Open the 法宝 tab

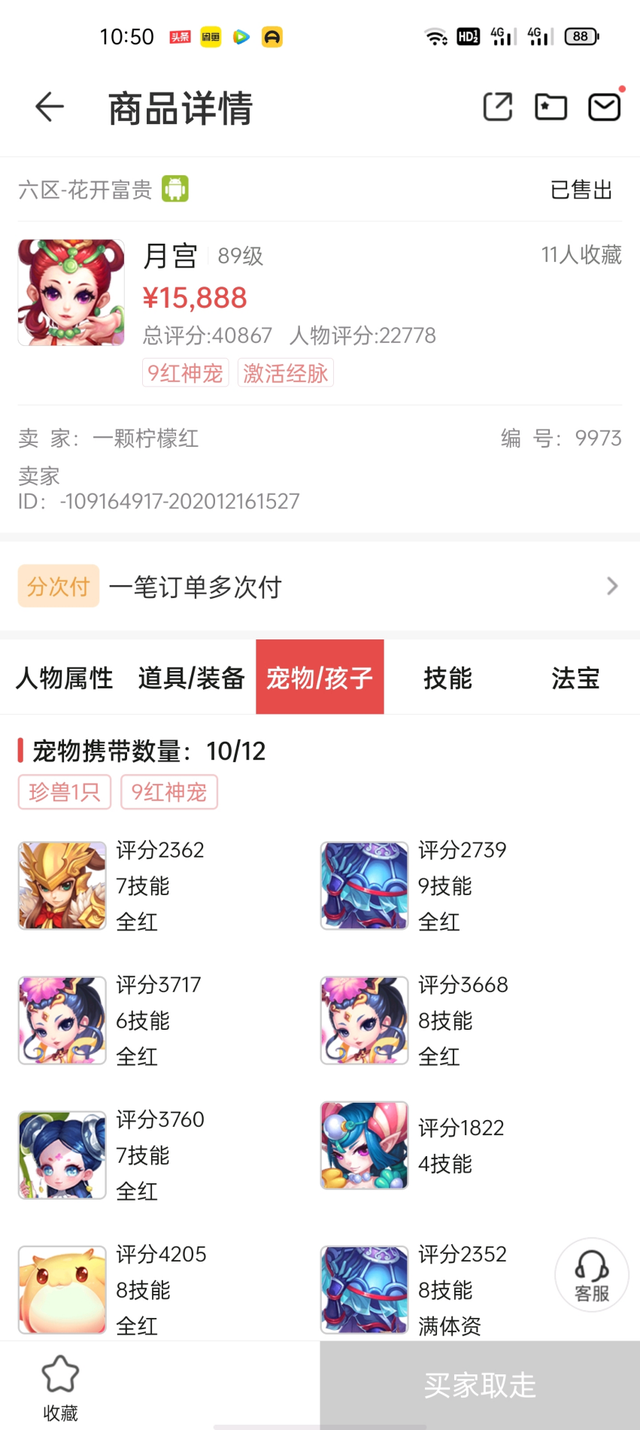pyautogui.click(x=575, y=678)
